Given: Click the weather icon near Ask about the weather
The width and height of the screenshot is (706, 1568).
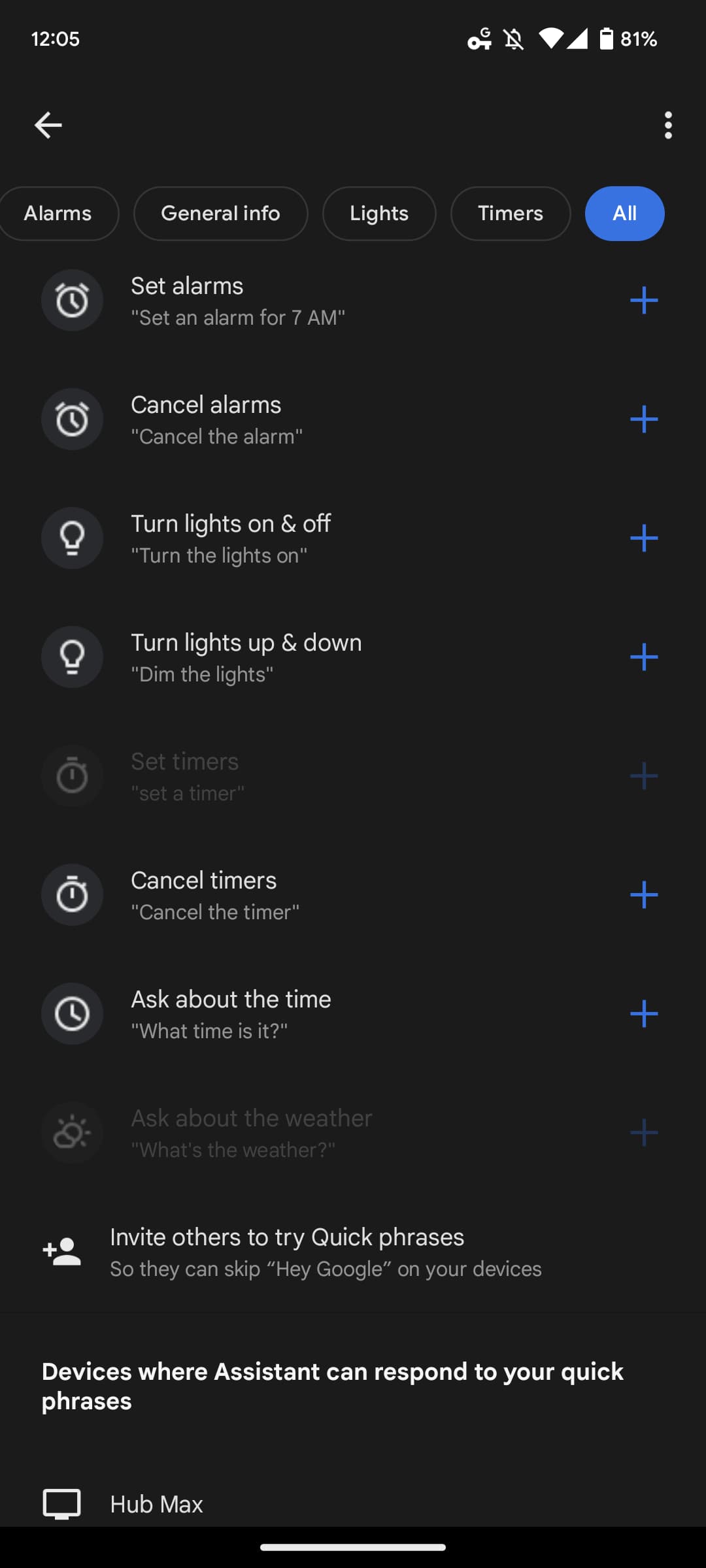Looking at the screenshot, I should coord(72,1132).
